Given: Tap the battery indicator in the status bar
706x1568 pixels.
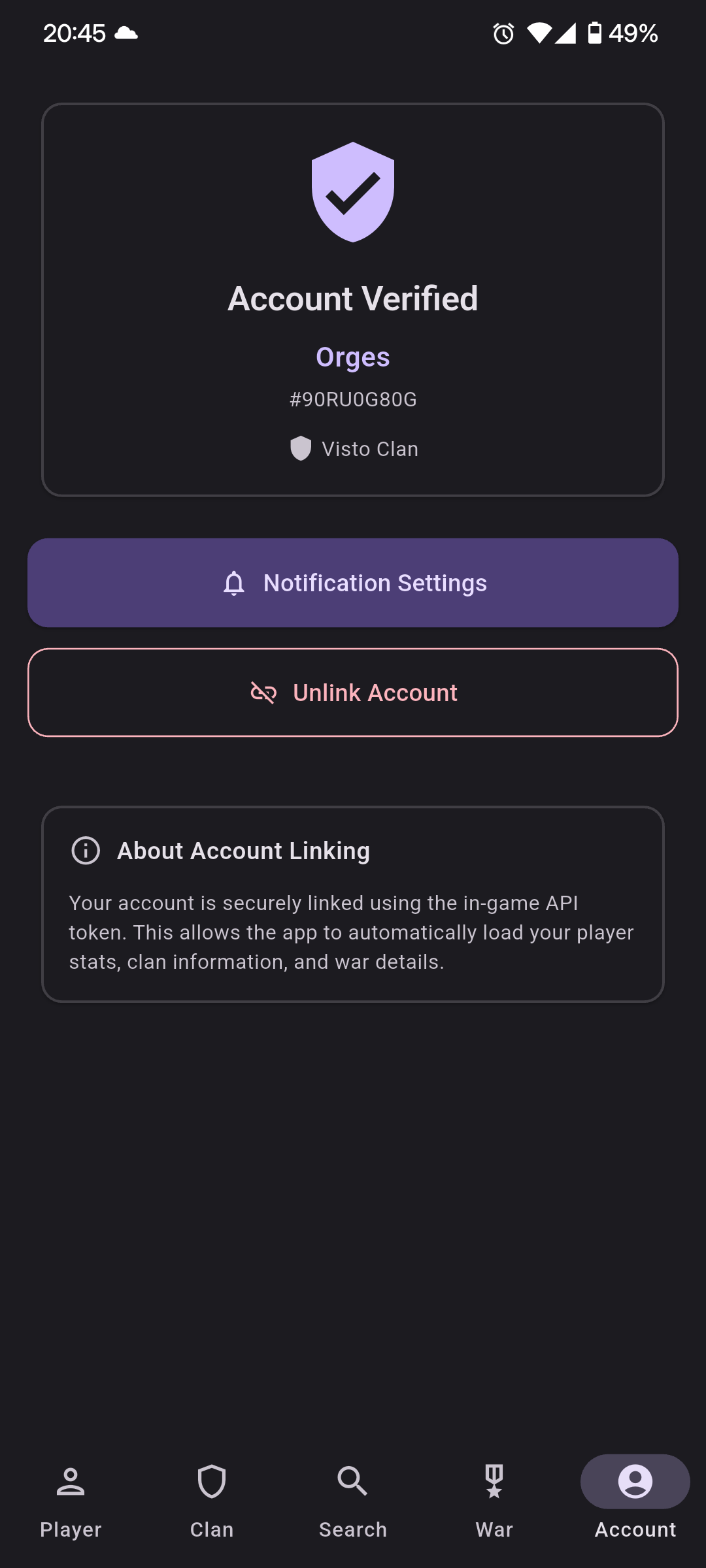Looking at the screenshot, I should tap(596, 33).
